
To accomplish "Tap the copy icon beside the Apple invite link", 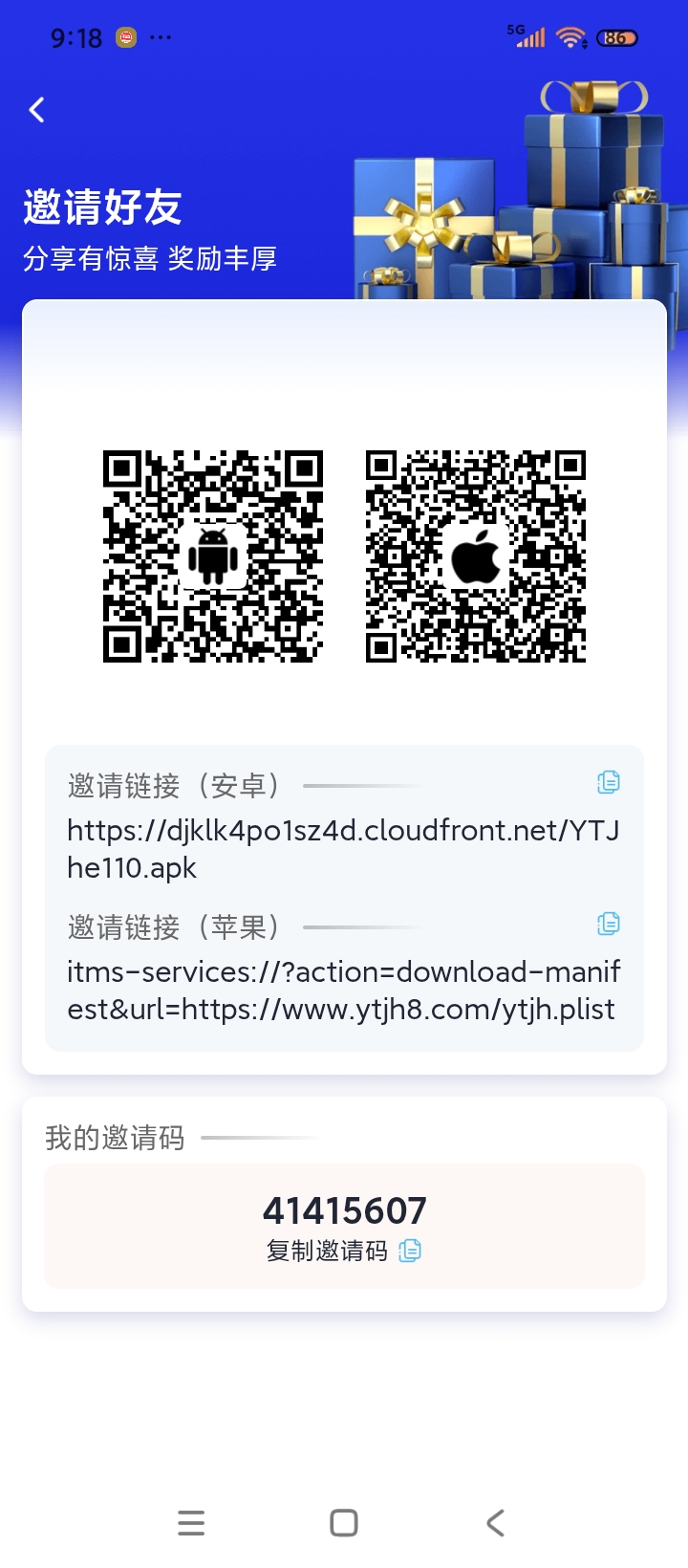I will tap(609, 924).
